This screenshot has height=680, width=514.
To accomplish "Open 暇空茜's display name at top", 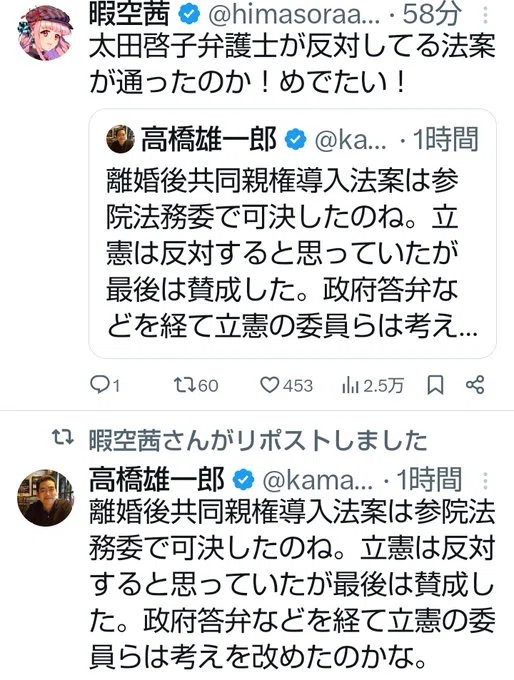I will [x=129, y=14].
